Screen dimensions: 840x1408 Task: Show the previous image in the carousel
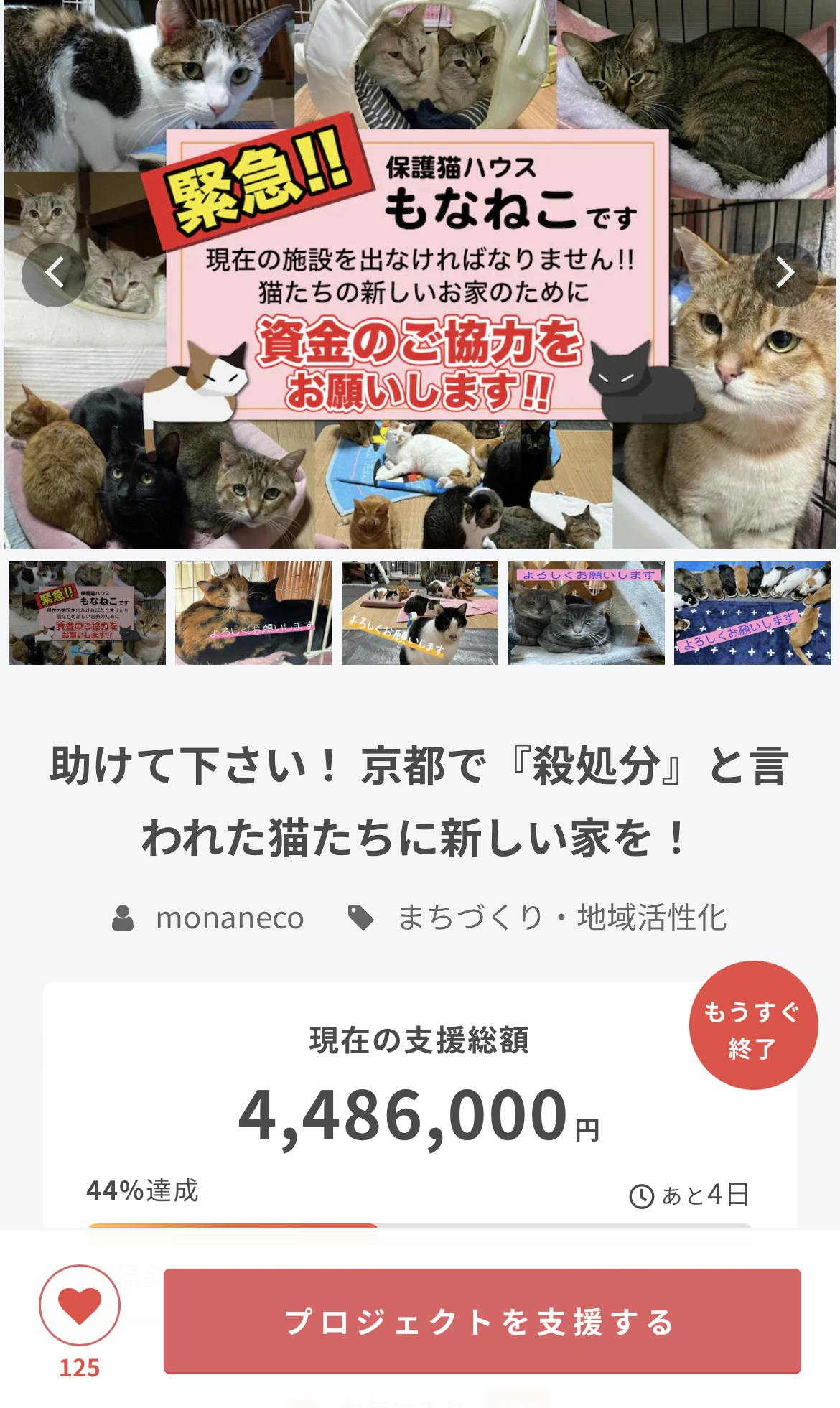54,274
